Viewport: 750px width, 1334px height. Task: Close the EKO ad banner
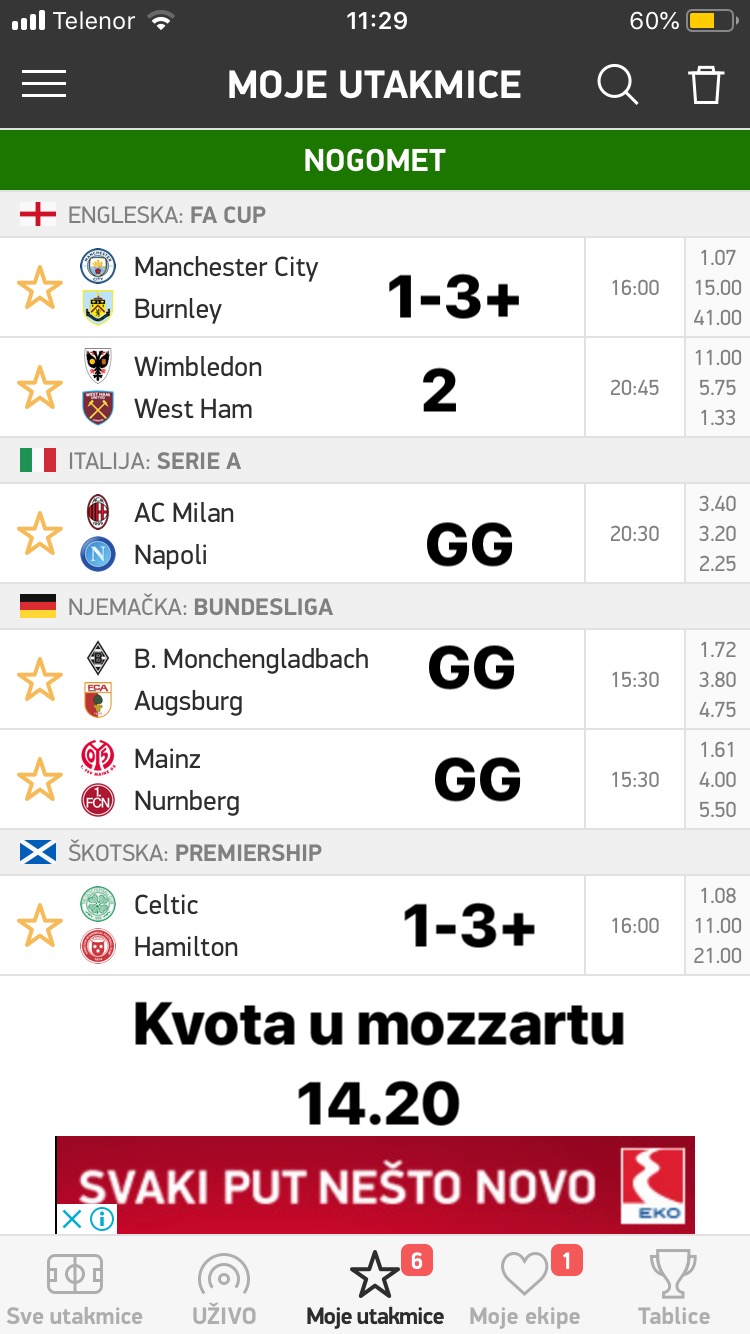(x=72, y=1219)
